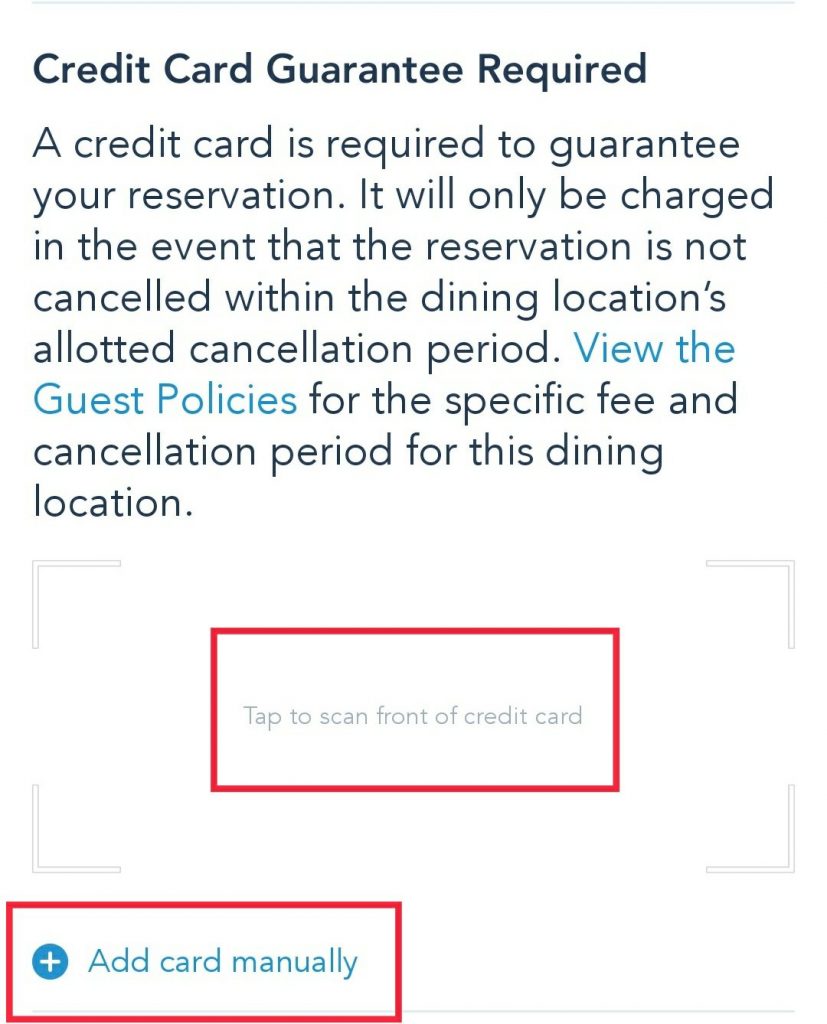The image size is (827, 1024).
Task: Tap to scan front of credit card
Action: [413, 716]
